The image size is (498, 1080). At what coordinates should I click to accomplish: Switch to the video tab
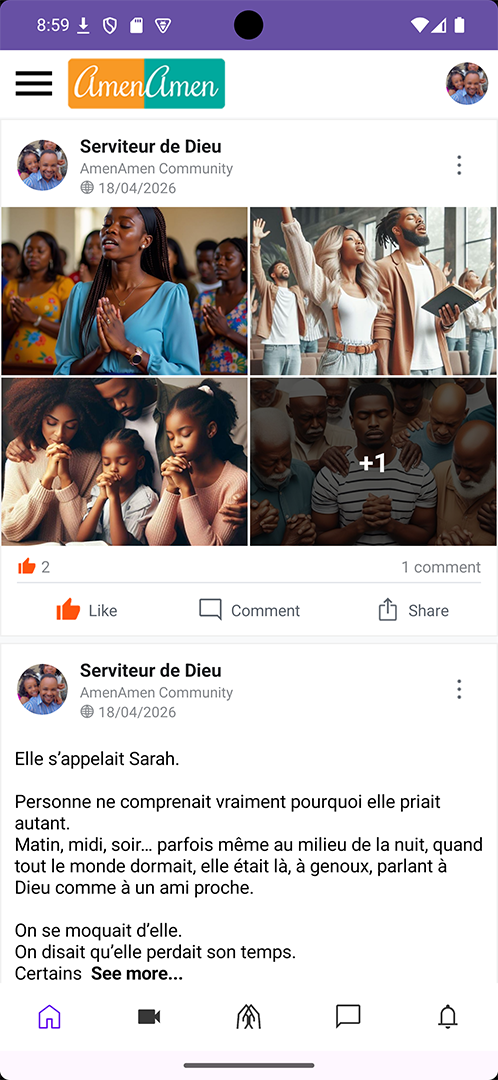coord(149,1017)
